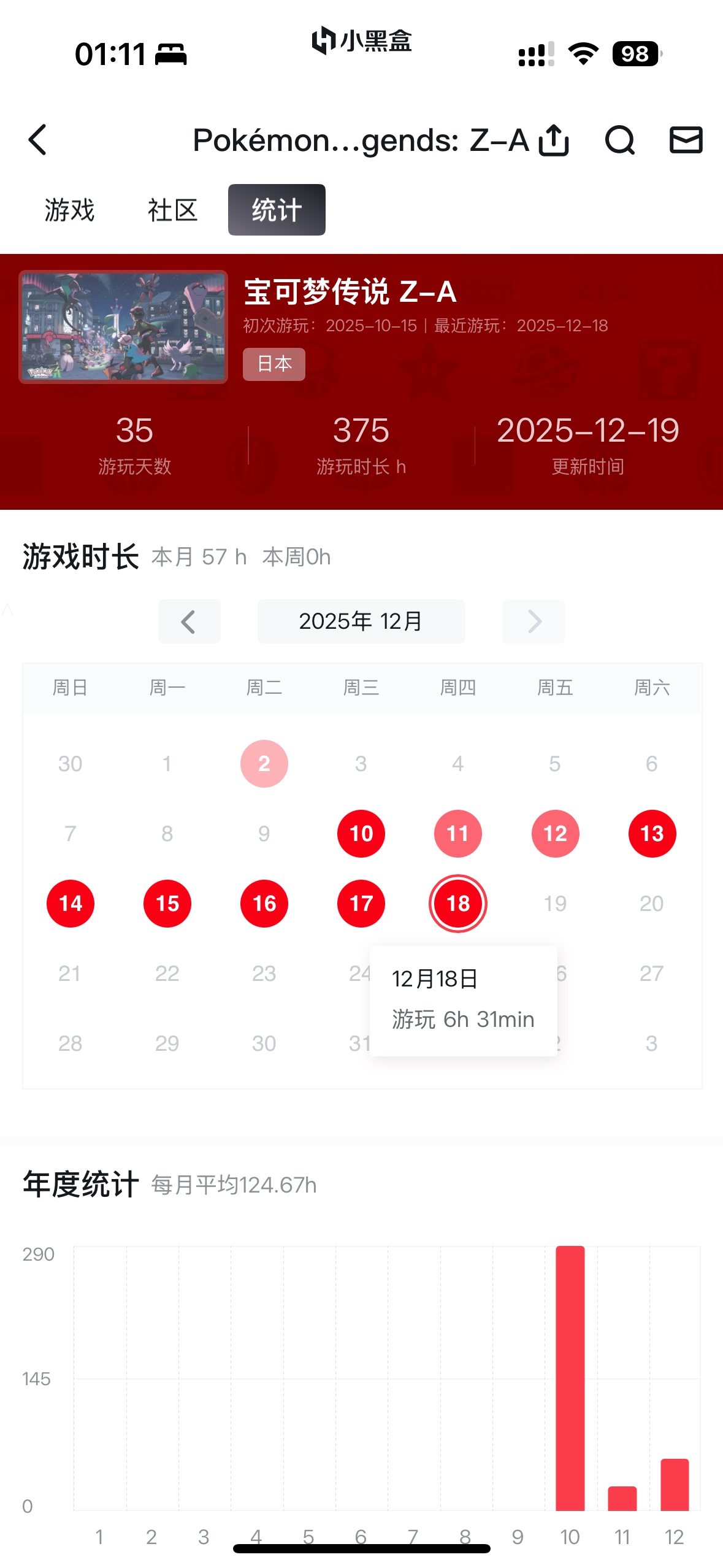Image resolution: width=723 pixels, height=1568 pixels.
Task: Select the 统计 tab
Action: coord(277,210)
